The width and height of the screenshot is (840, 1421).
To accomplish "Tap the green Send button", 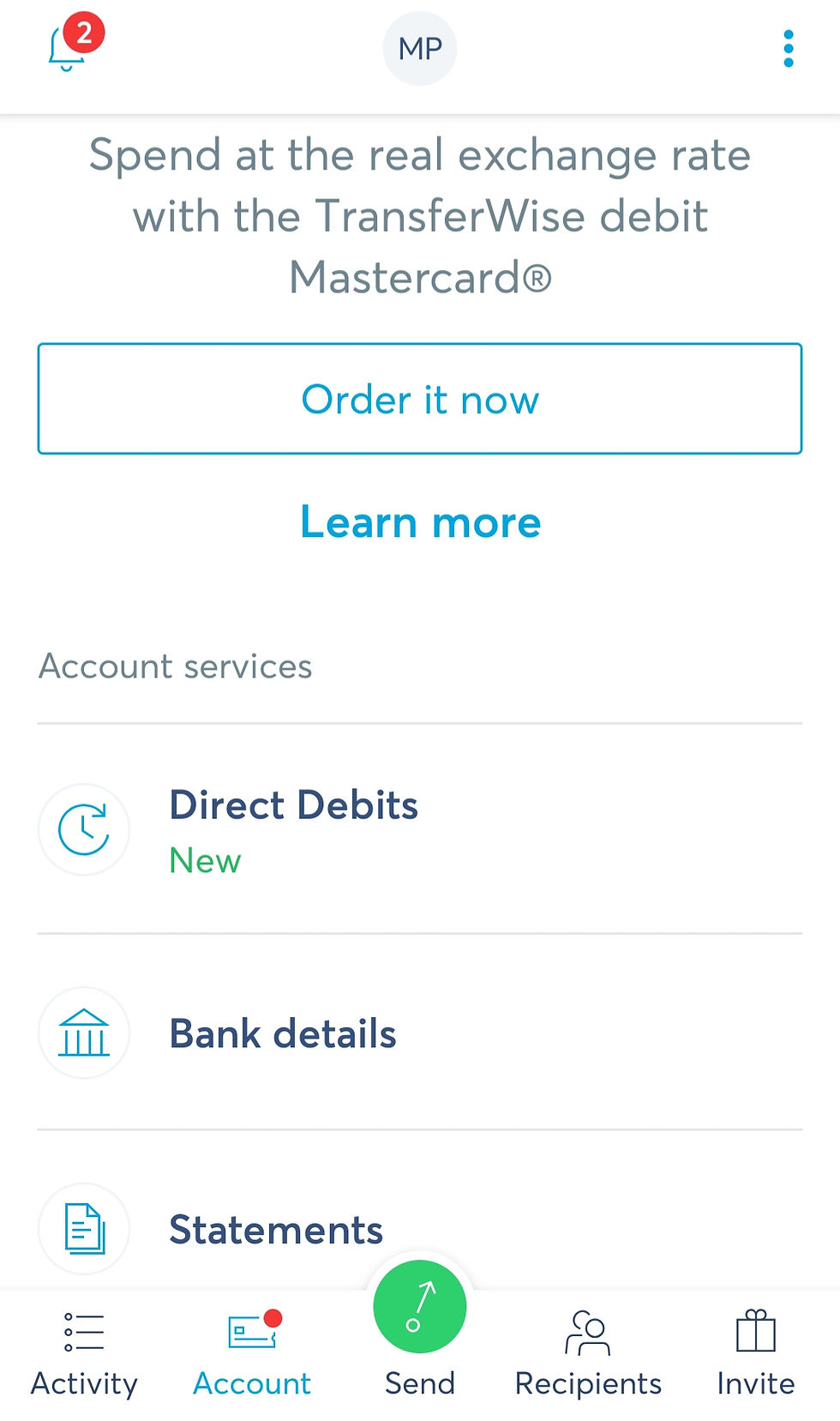I will tap(420, 1307).
